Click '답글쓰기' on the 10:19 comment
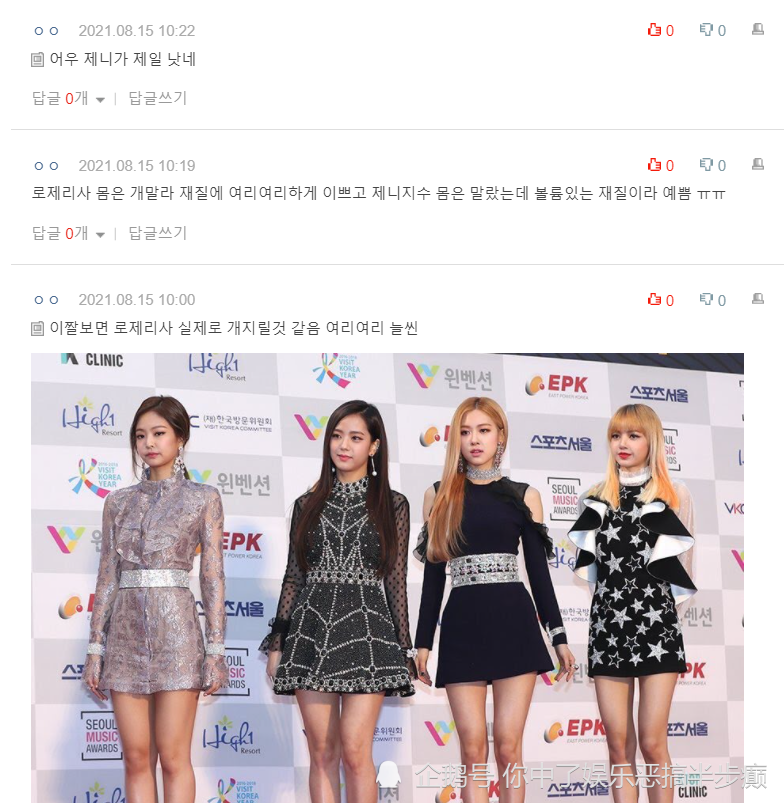784x803 pixels. 157,232
